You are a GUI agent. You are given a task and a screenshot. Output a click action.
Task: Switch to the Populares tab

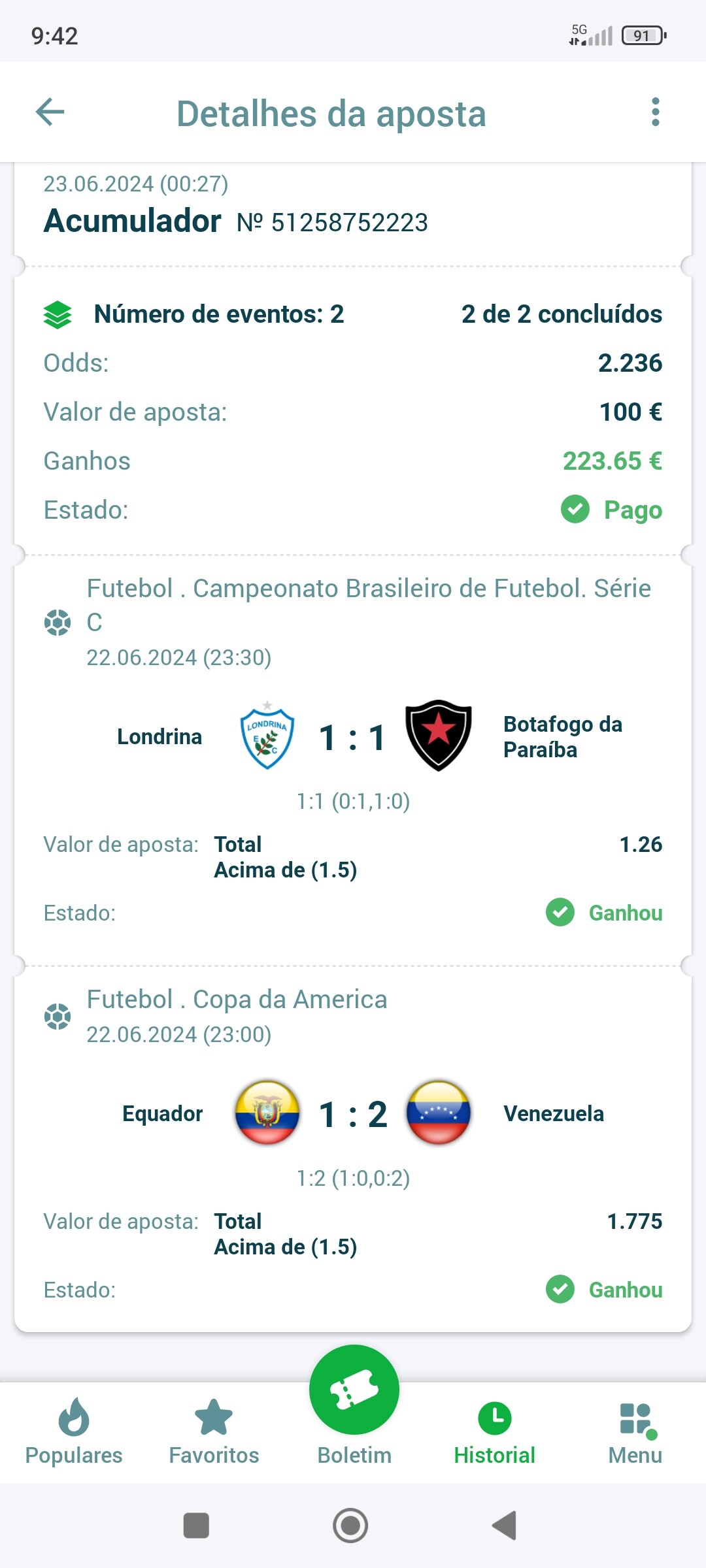[74, 1431]
